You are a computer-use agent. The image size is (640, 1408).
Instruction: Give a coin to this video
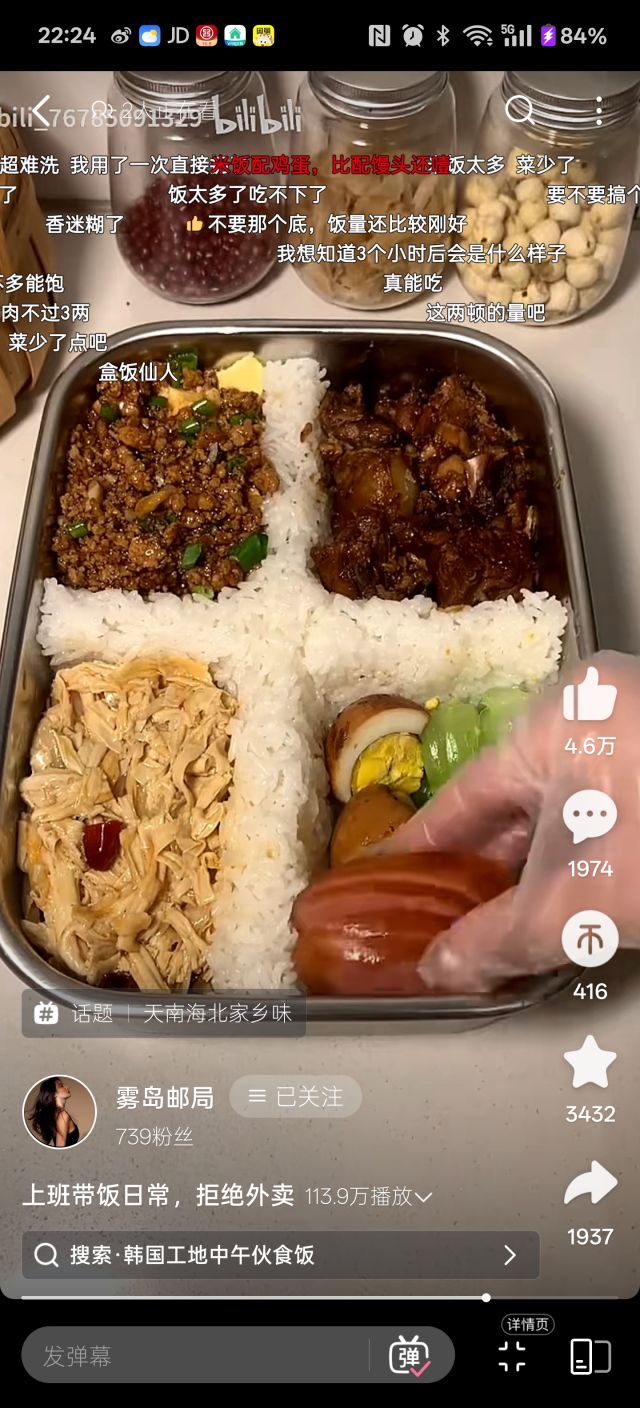[x=589, y=940]
